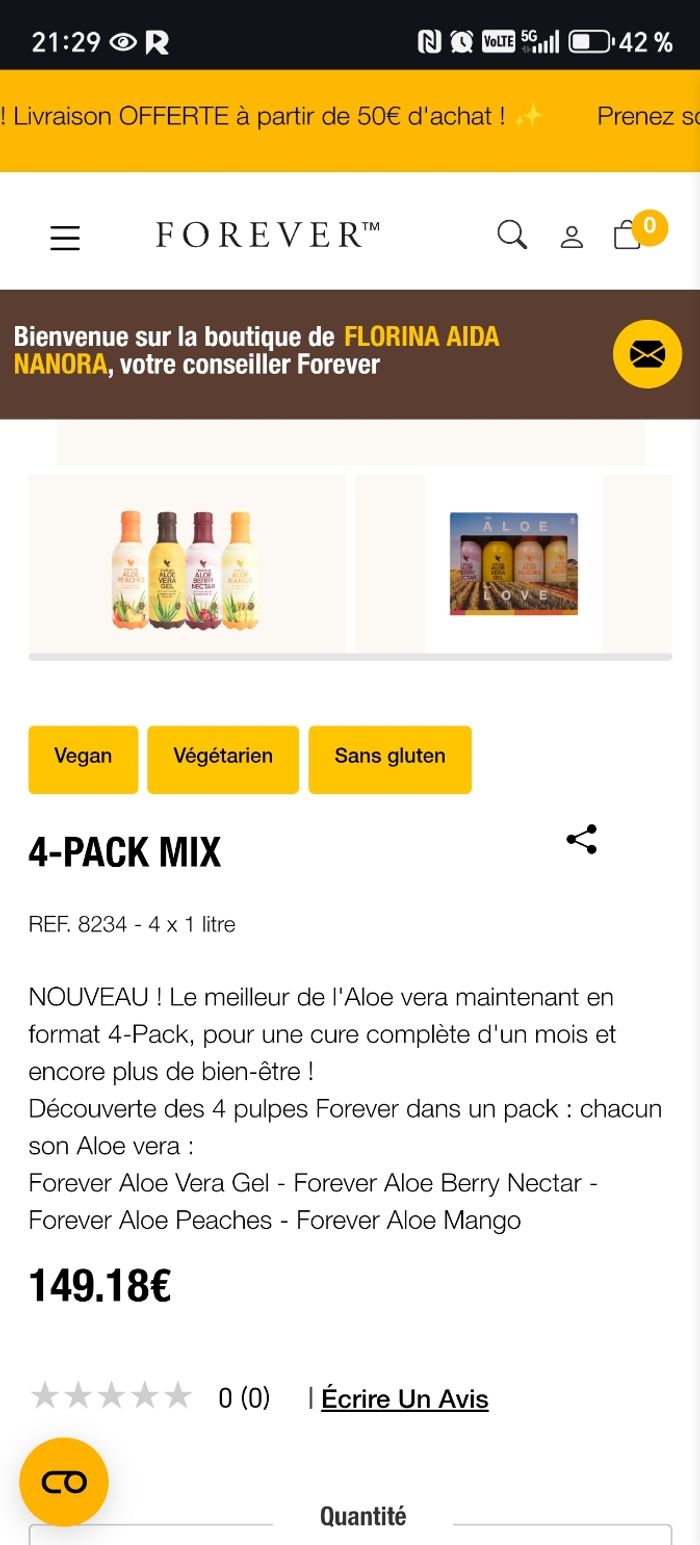This screenshot has width=700, height=1545.
Task: Open the Écrire Un Avis link
Action: click(x=404, y=1398)
